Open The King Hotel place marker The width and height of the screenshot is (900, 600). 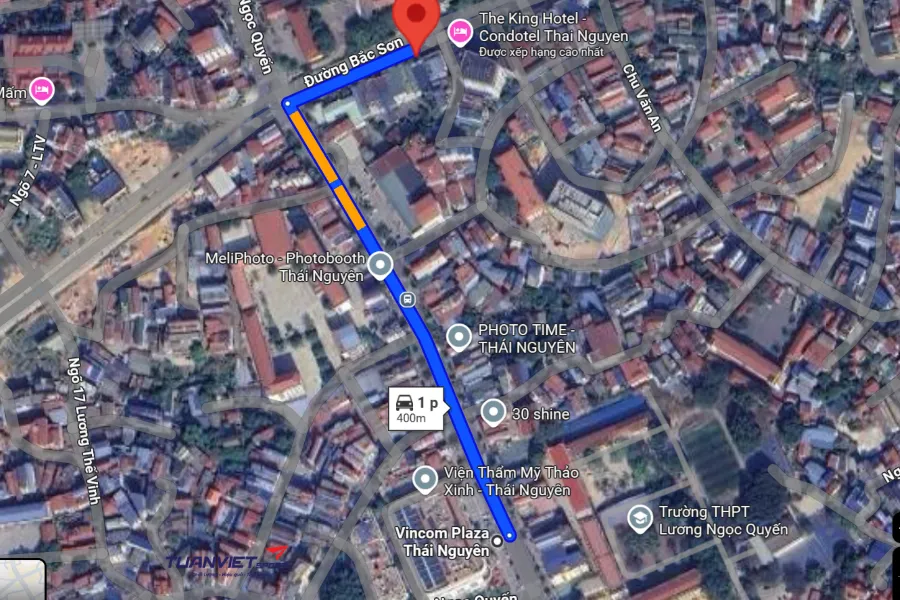[x=460, y=32]
